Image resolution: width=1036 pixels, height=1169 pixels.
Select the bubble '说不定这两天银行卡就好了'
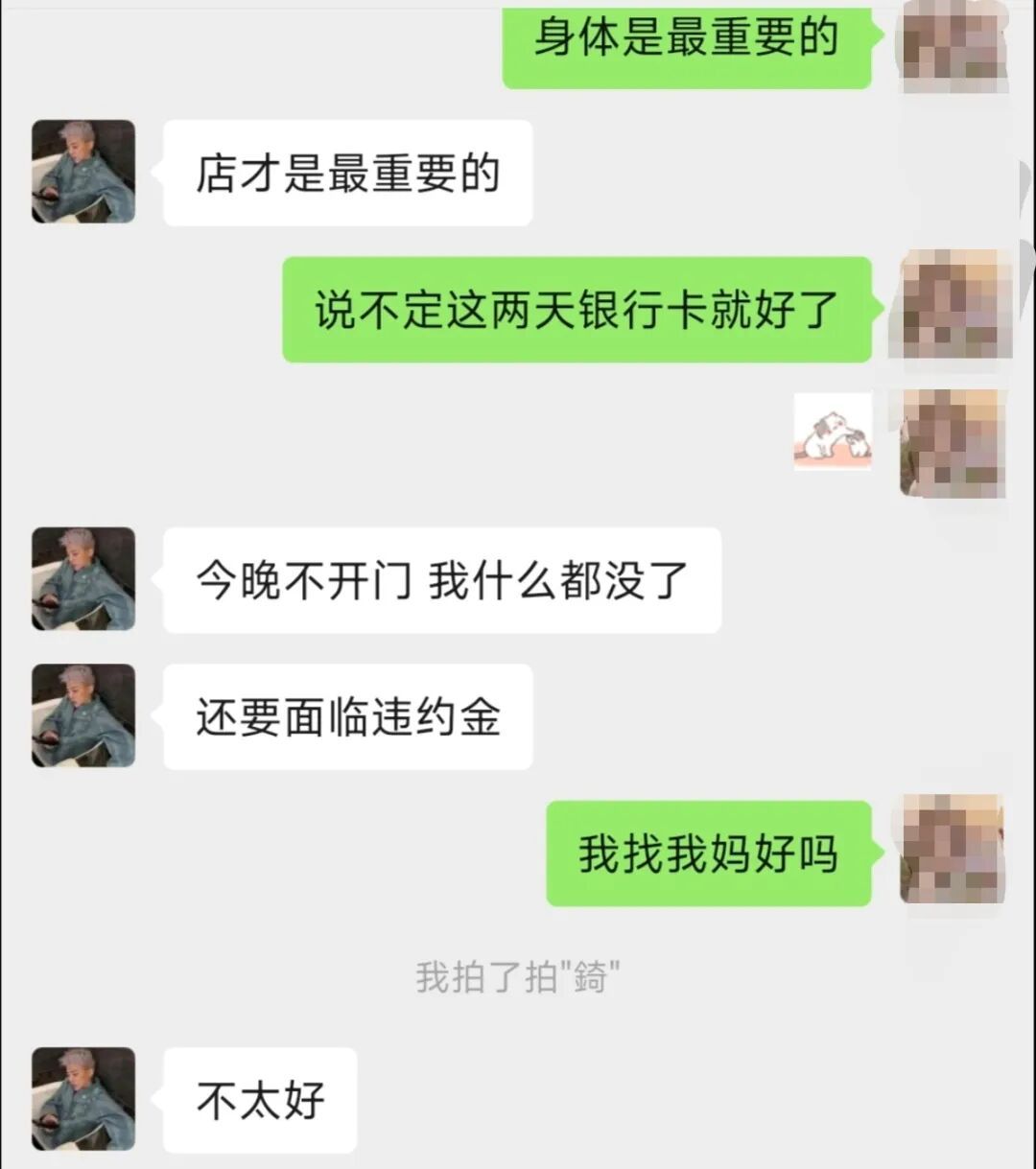(x=576, y=312)
